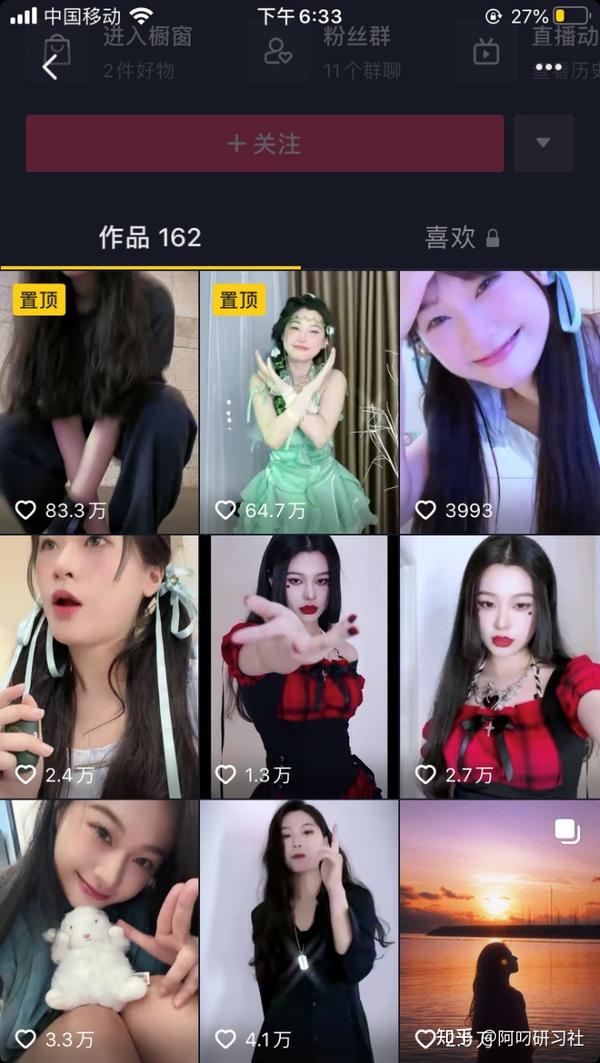Expand the dropdown arrow beside 关注
The height and width of the screenshot is (1063, 600).
tap(544, 143)
